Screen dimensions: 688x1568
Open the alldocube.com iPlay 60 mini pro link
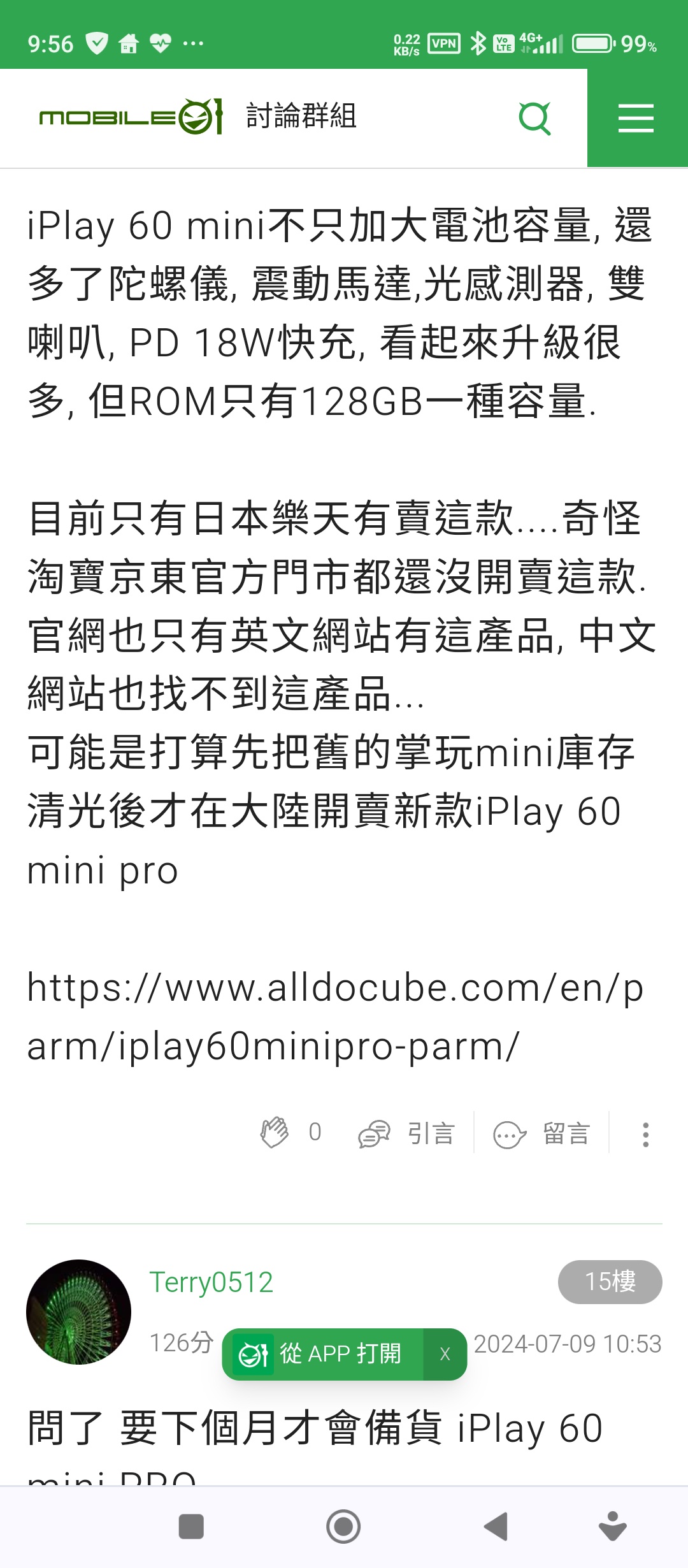(x=335, y=1017)
